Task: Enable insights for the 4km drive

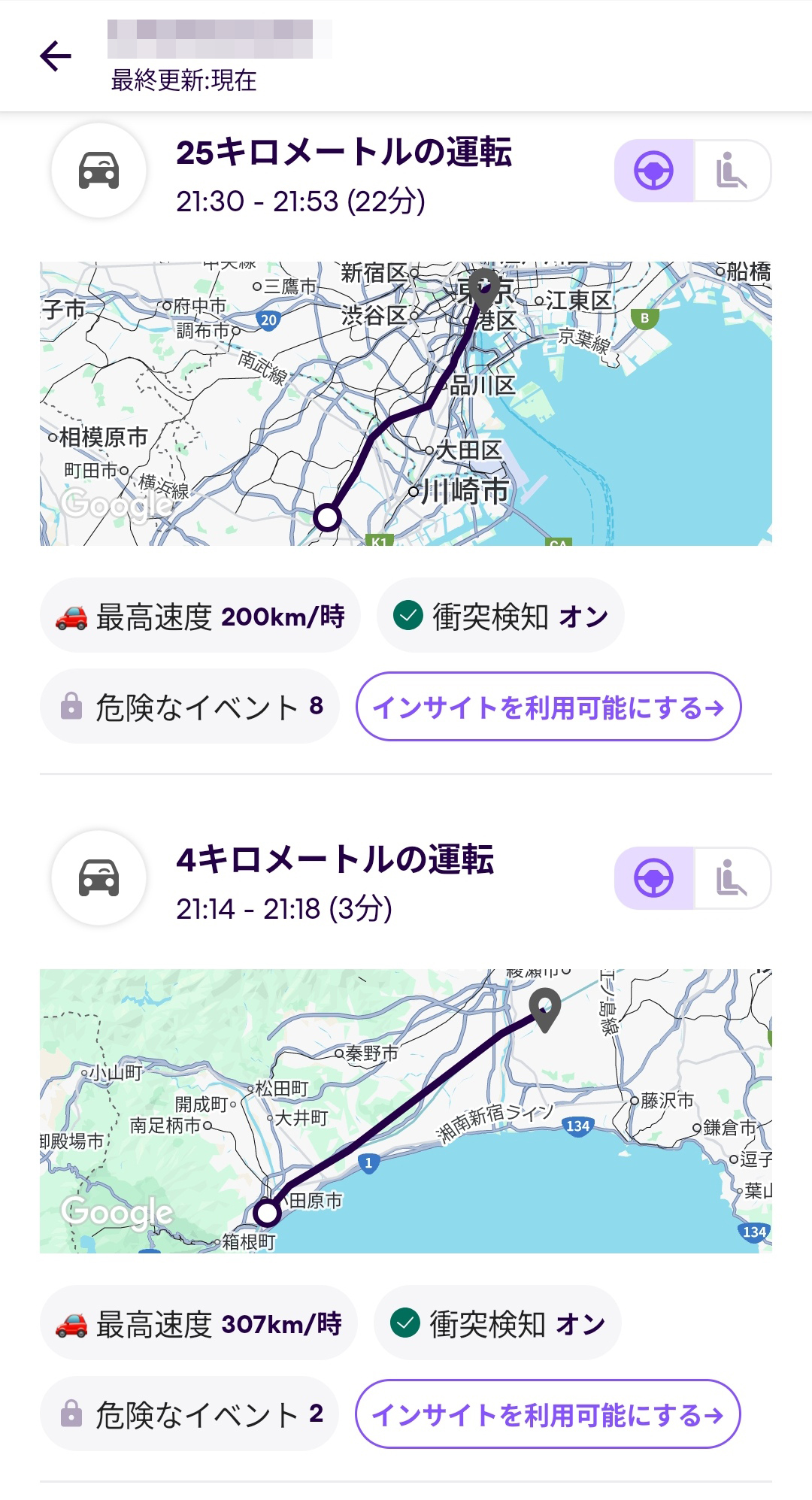Action: tap(548, 1414)
